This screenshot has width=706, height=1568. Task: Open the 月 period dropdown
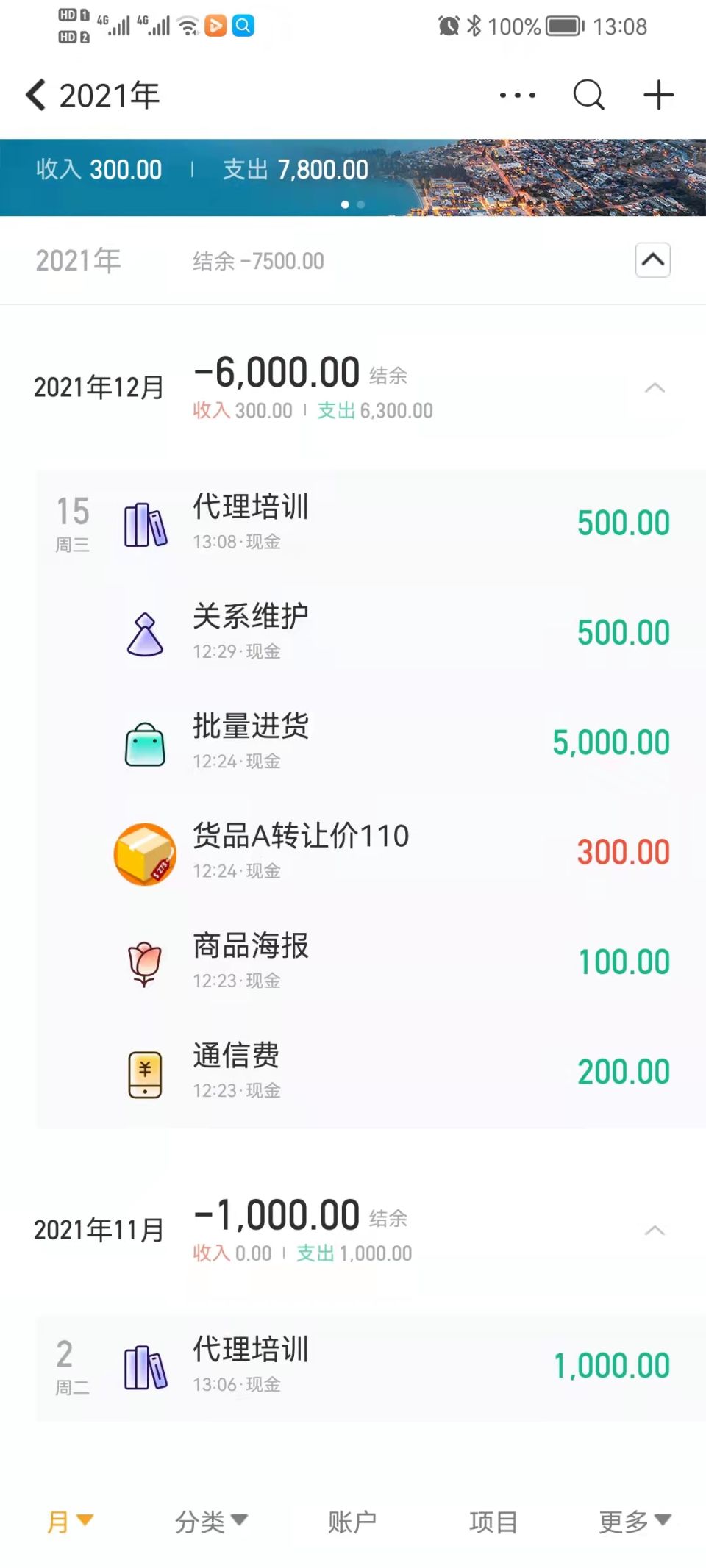[x=70, y=1521]
